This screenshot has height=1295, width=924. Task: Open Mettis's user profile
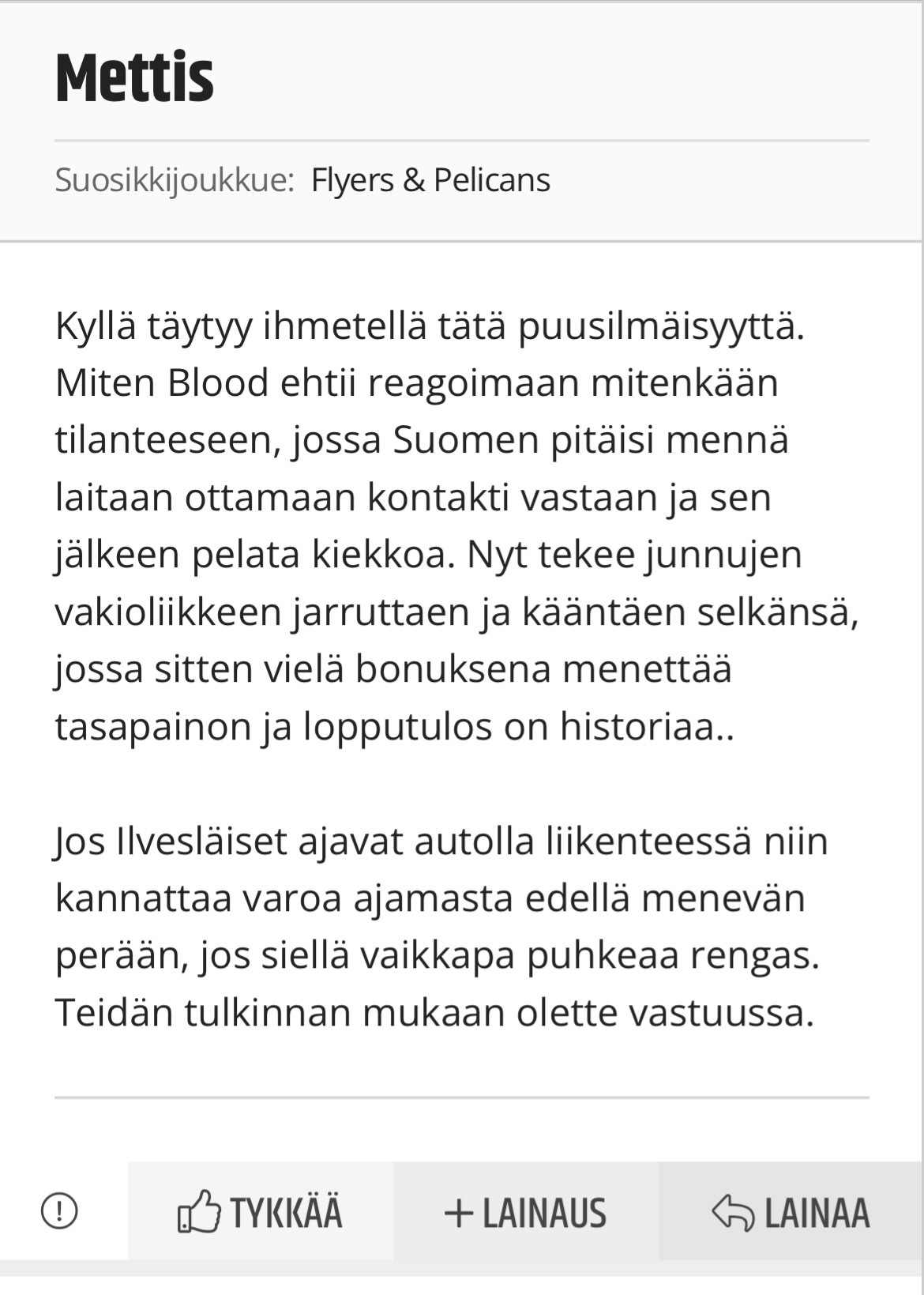[x=134, y=79]
